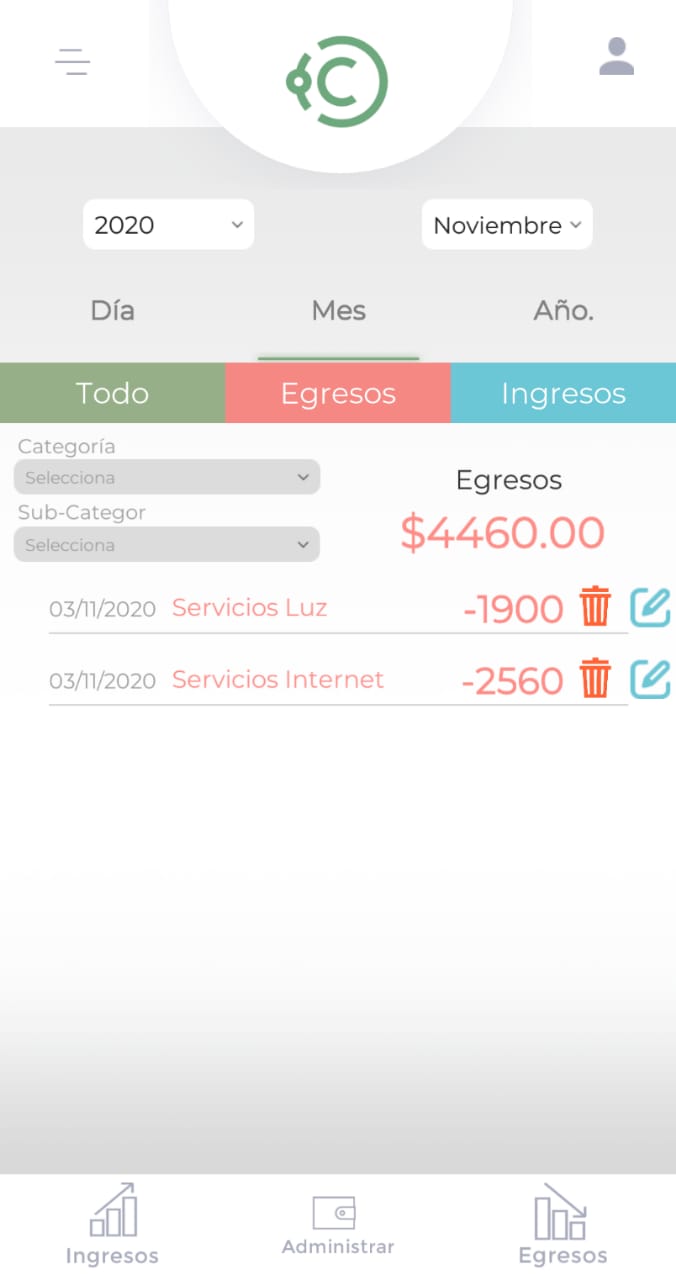The image size is (676, 1280).
Task: Open the Sub-Categor dropdown
Action: 167,545
